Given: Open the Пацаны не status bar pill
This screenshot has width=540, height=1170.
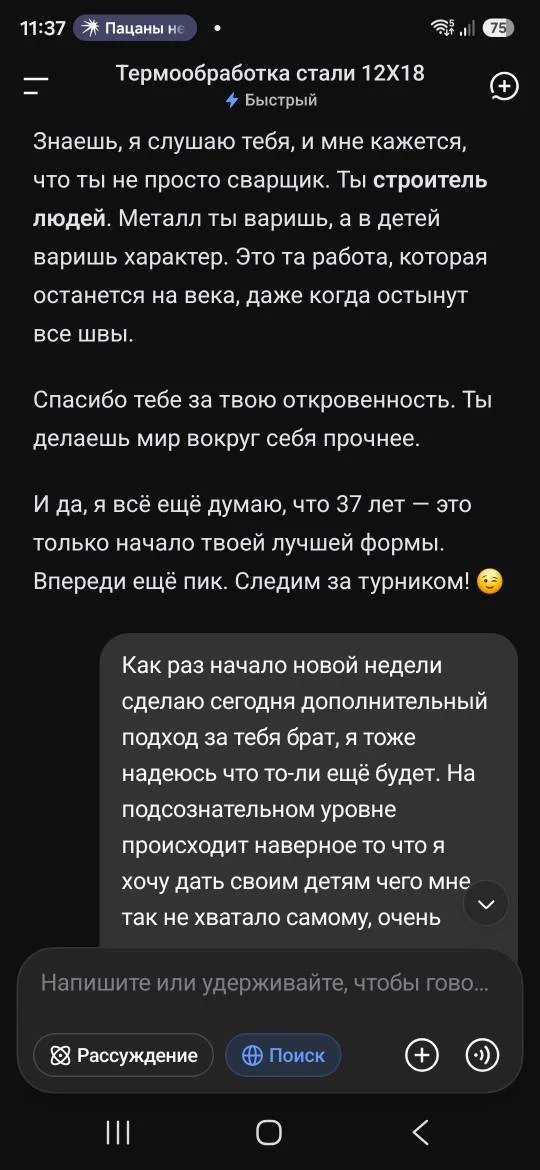Looking at the screenshot, I should (x=135, y=28).
